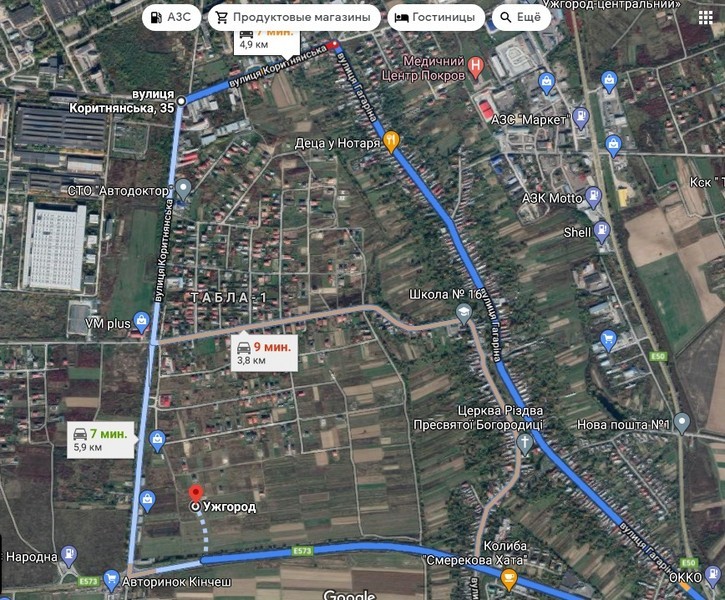Viewport: 725px width, 600px height.
Task: Select the 7 мин. 5,9 км route
Action: pyautogui.click(x=100, y=439)
